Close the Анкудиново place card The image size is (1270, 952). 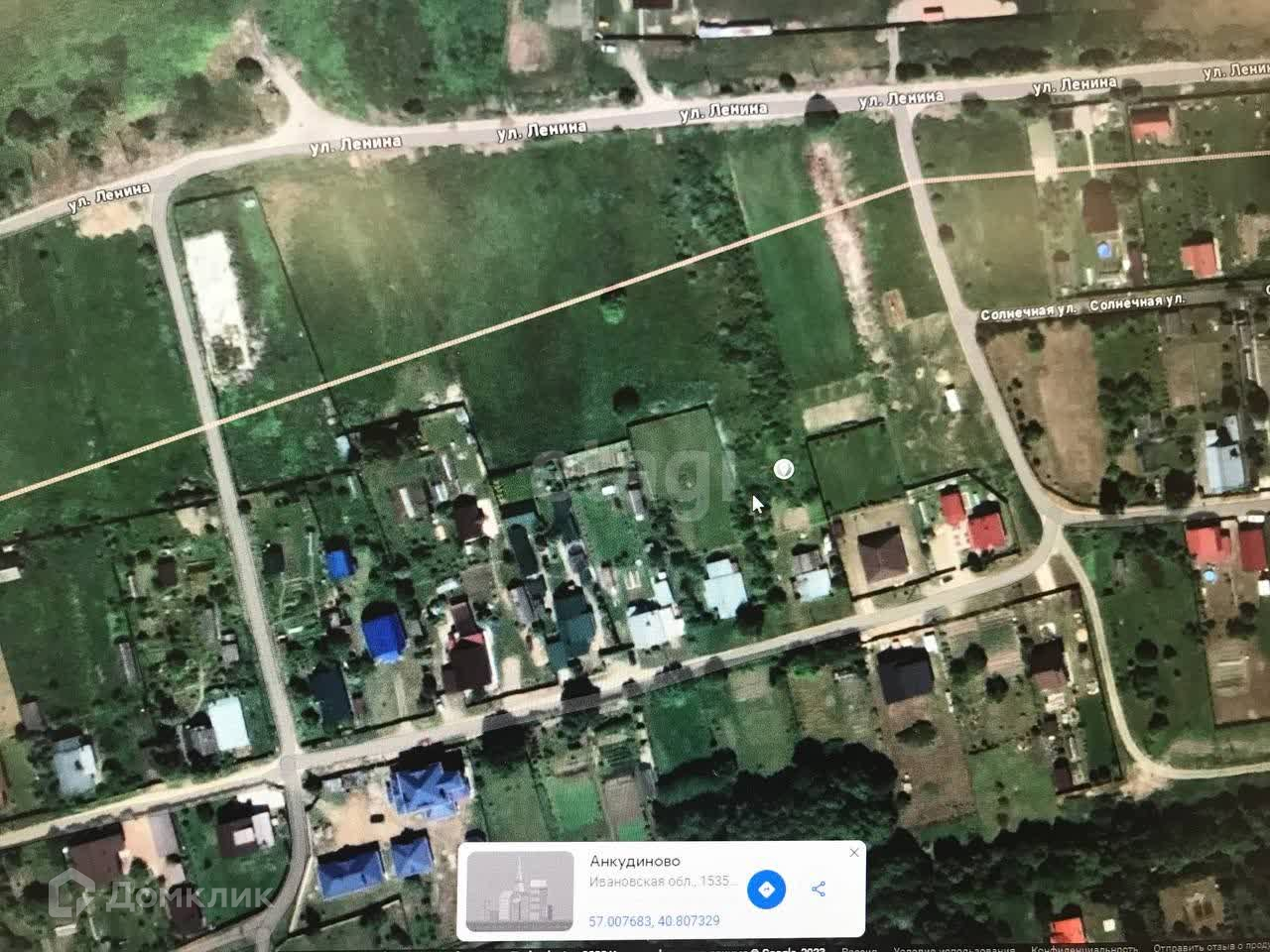[854, 853]
